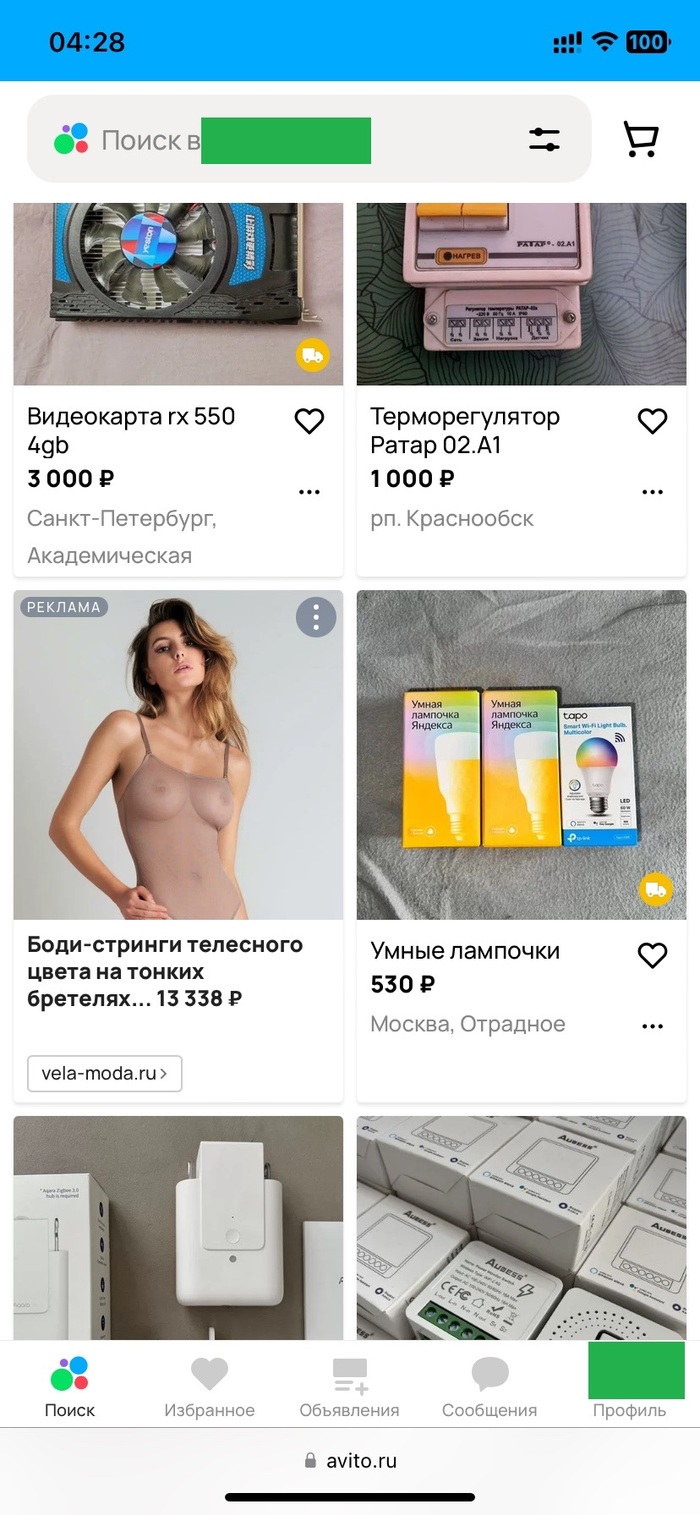Open the Умные лампочки listing
Image resolution: width=700 pixels, height=1515 pixels.
(x=465, y=951)
